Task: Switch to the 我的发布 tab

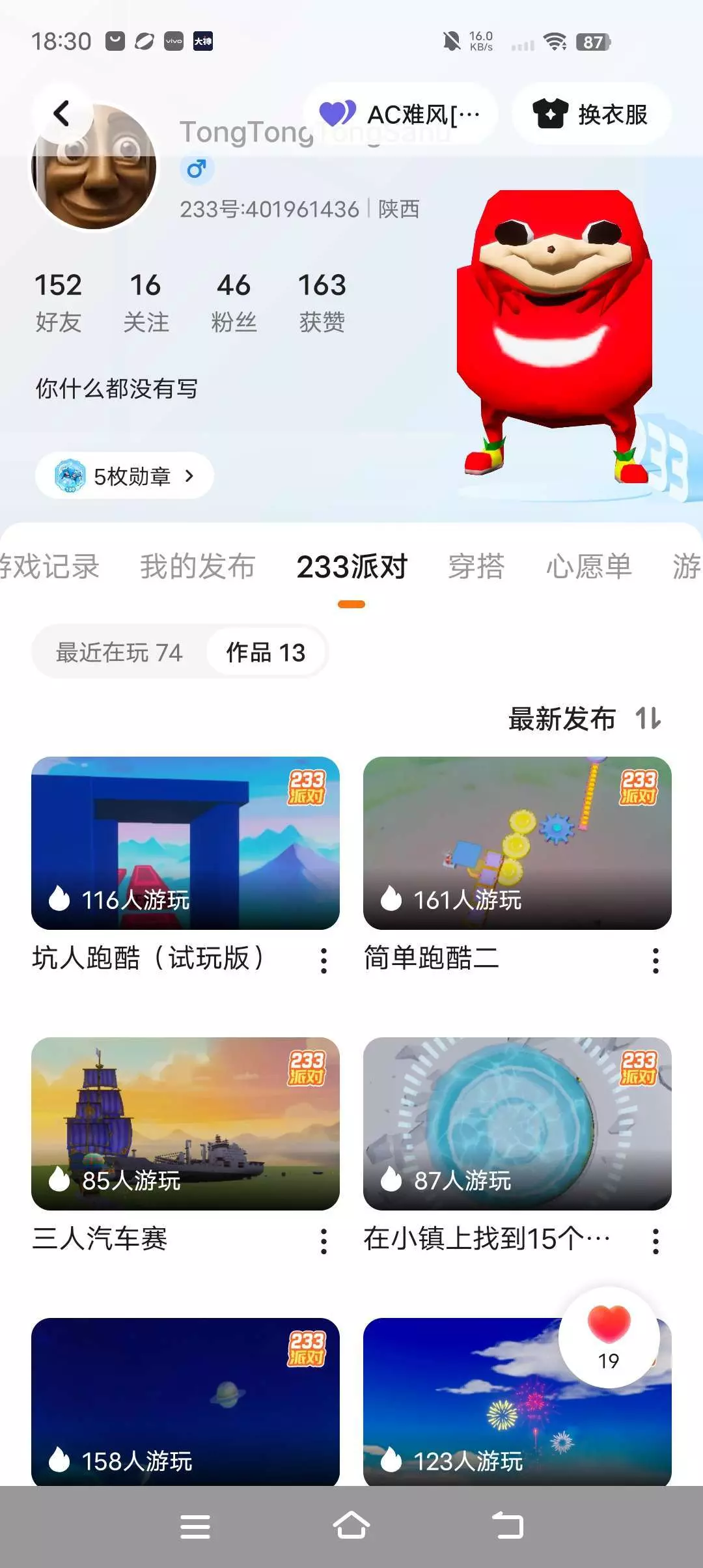Action: pos(197,567)
